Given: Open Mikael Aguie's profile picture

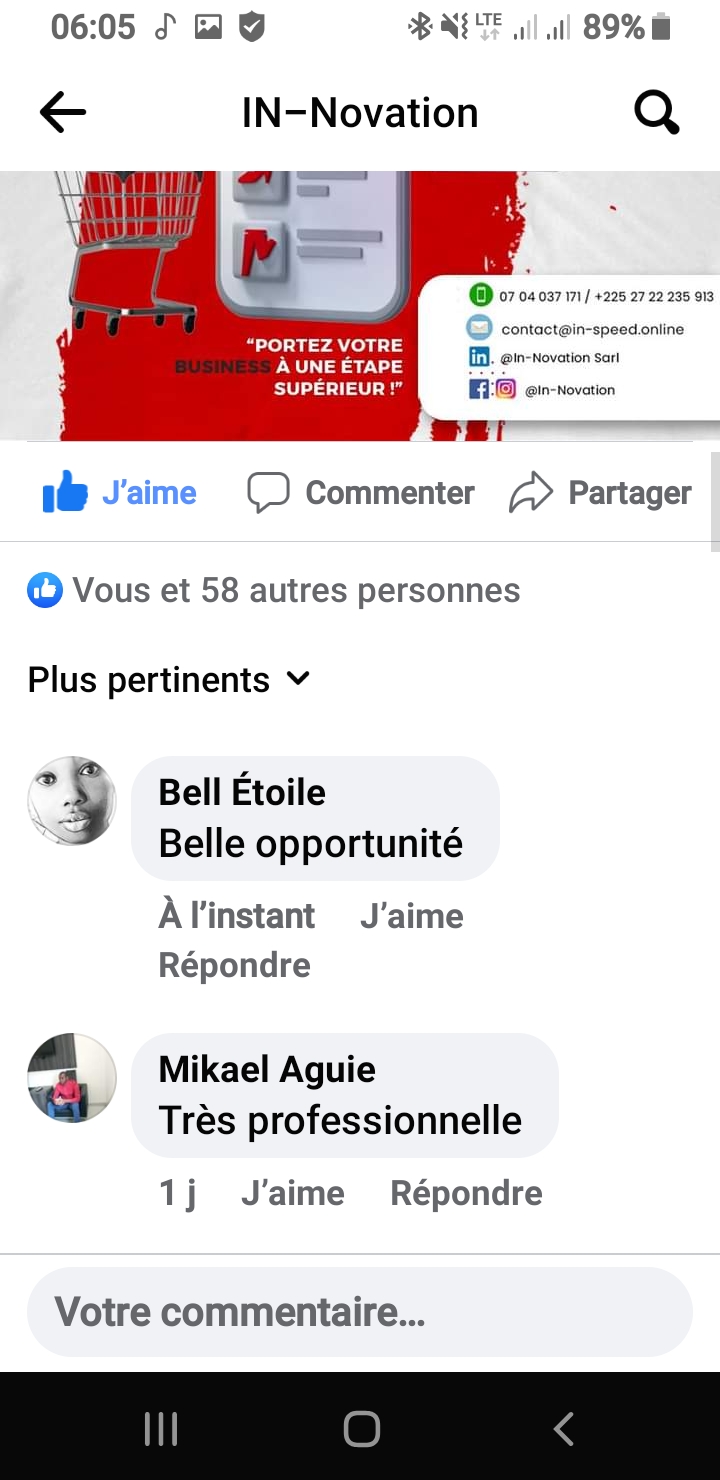Looking at the screenshot, I should pyautogui.click(x=71, y=1078).
